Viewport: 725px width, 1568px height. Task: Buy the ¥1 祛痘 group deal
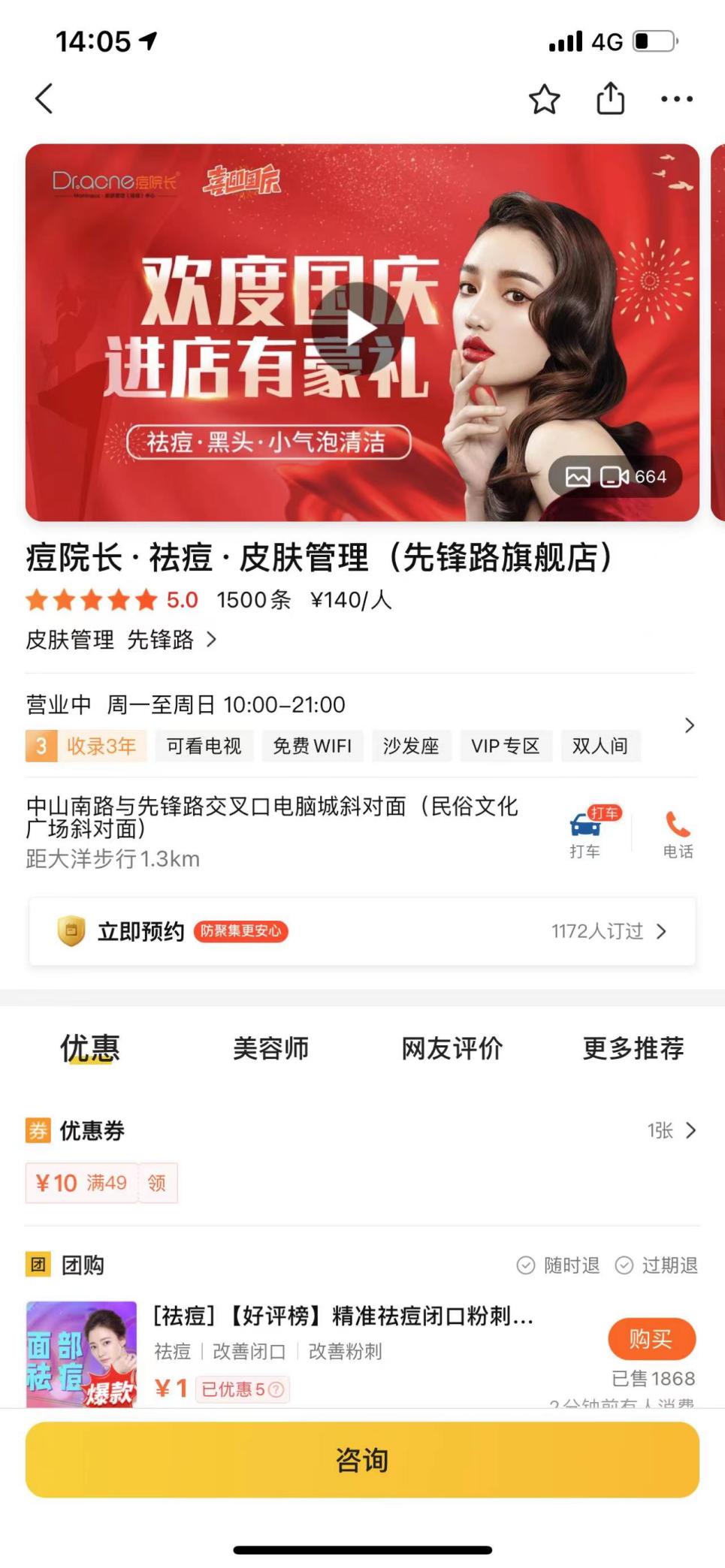click(651, 1338)
